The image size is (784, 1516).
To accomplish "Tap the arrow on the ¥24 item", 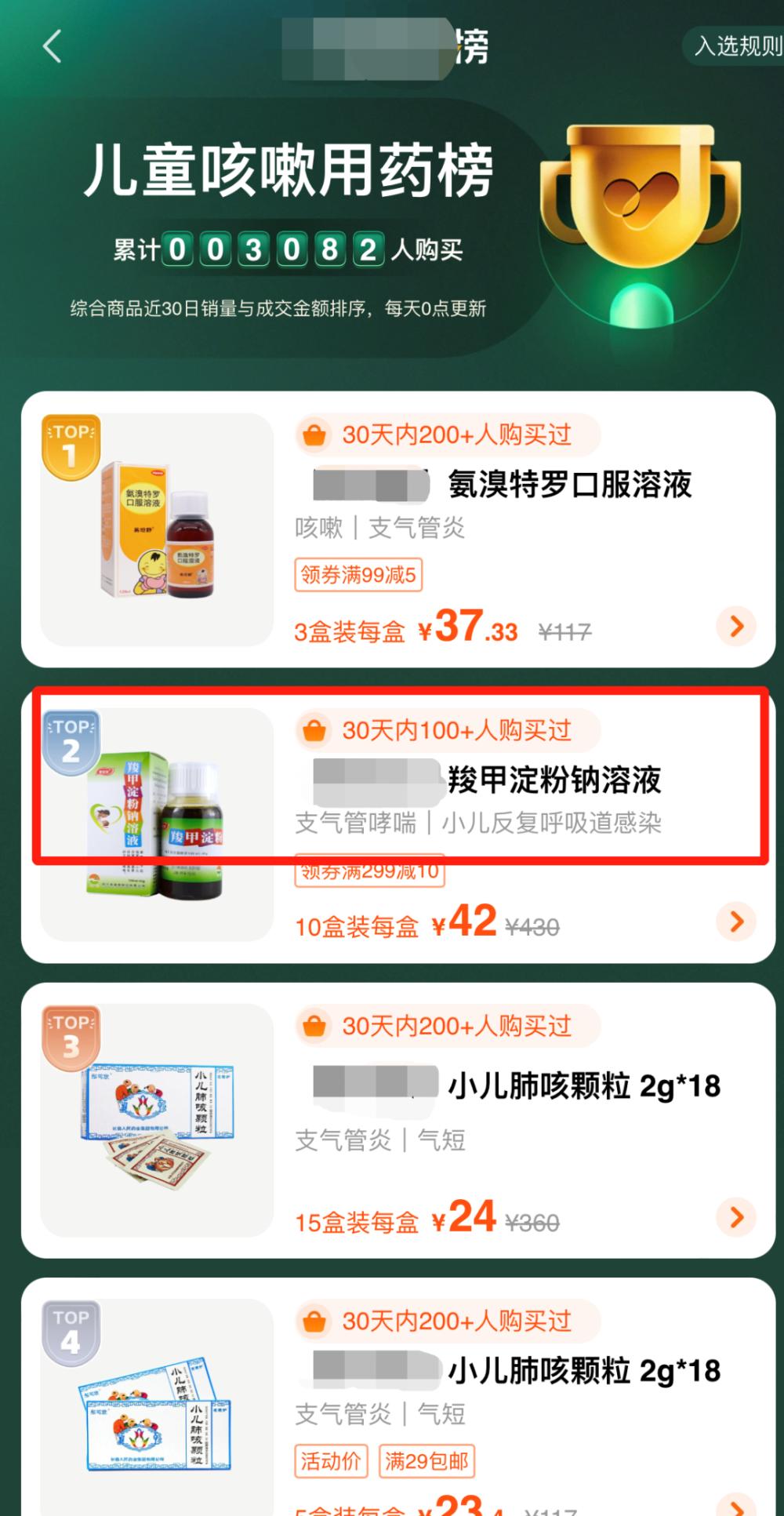I will (x=735, y=1217).
